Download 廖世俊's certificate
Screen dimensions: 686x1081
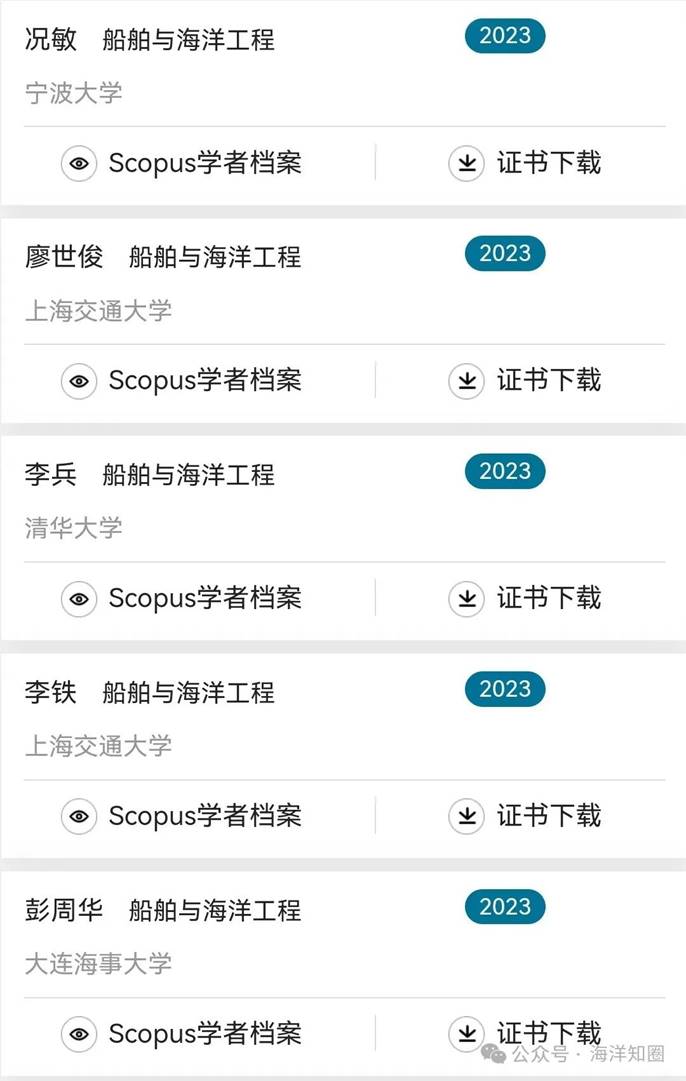tap(525, 381)
